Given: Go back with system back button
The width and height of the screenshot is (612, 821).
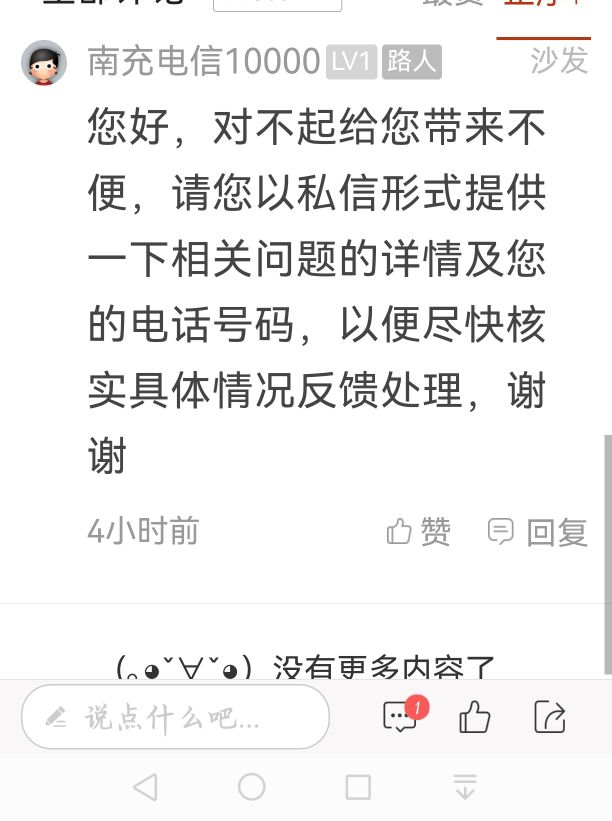Looking at the screenshot, I should click(145, 787).
